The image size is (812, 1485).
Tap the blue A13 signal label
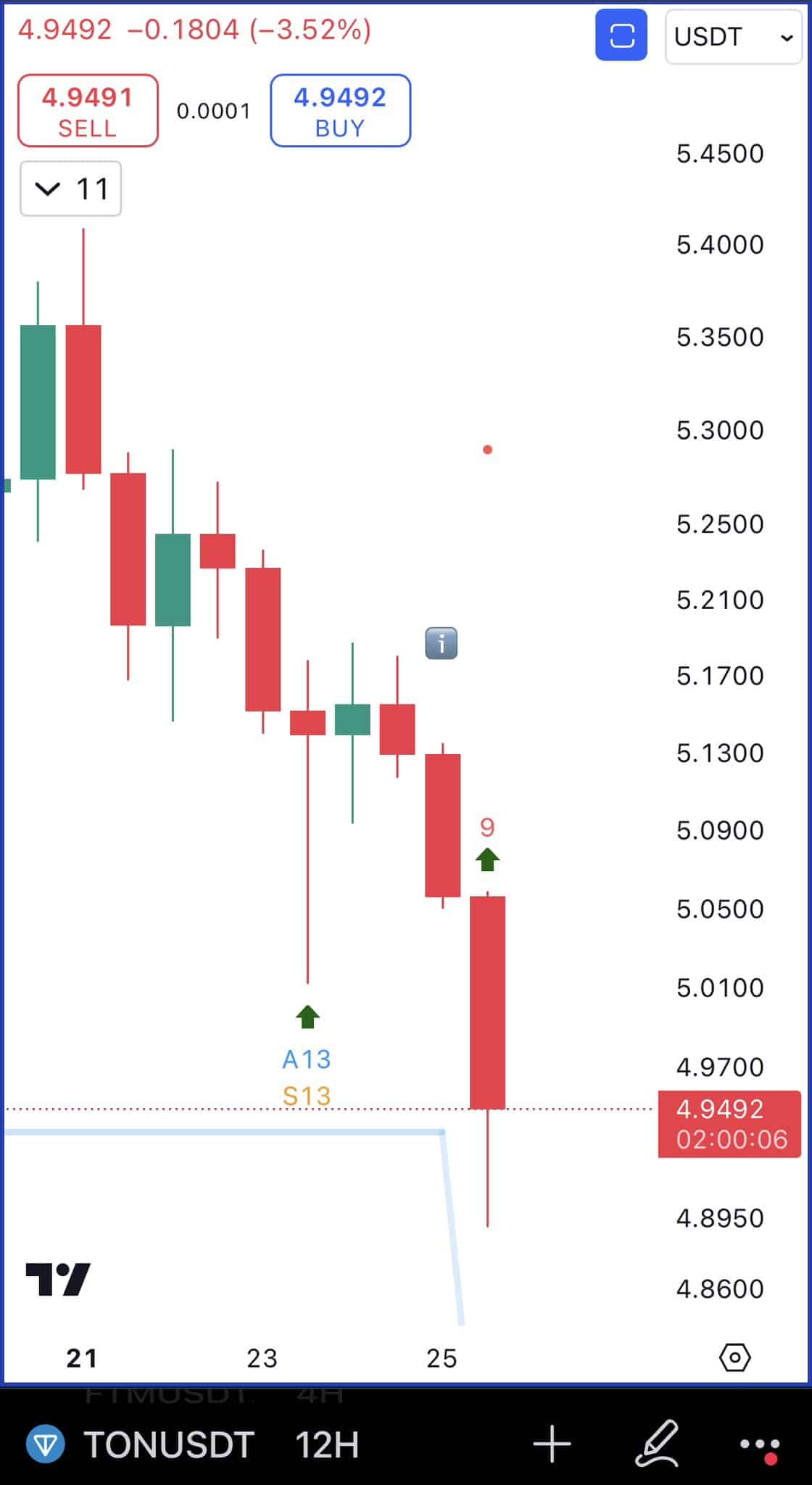click(307, 1059)
